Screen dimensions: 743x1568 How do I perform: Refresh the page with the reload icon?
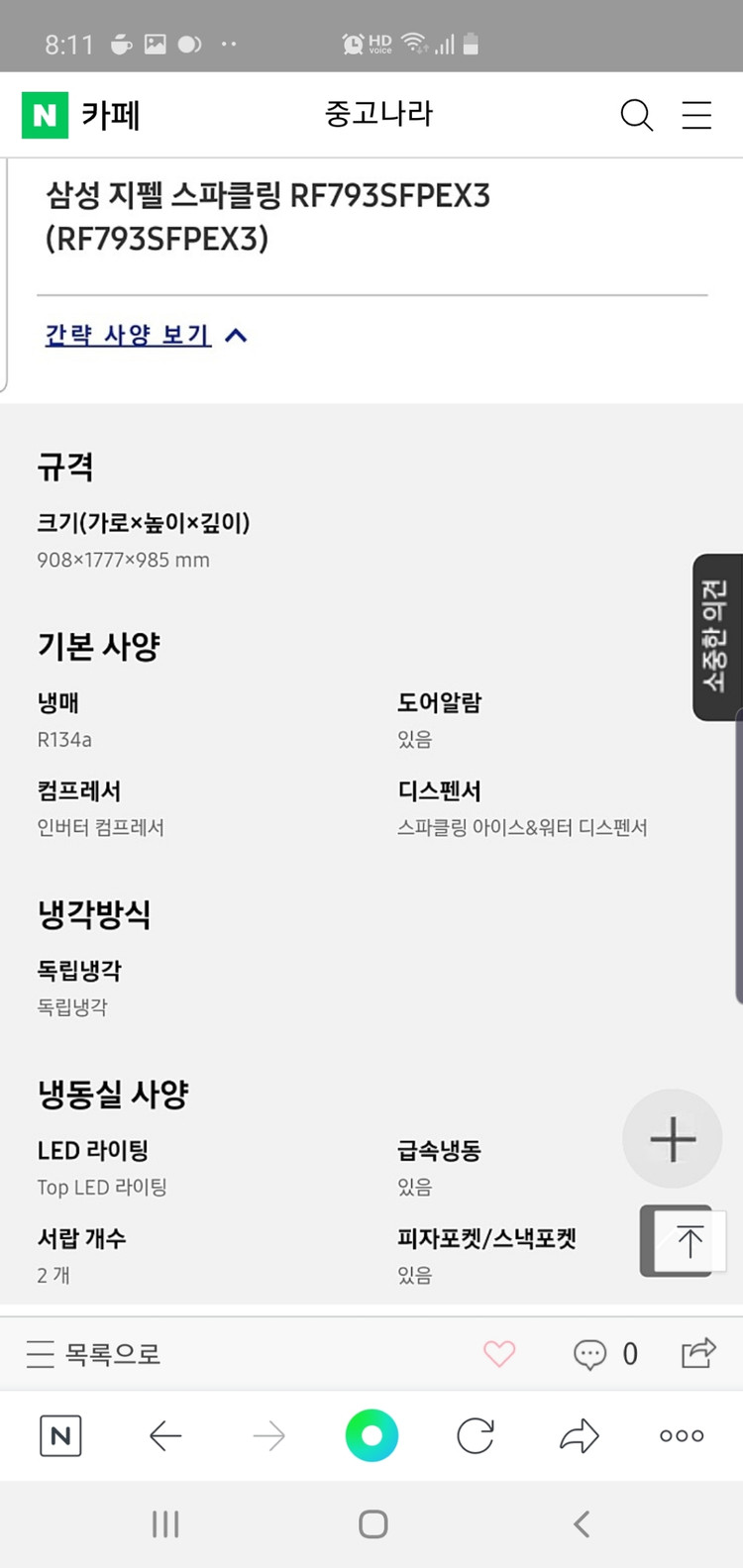point(475,1435)
